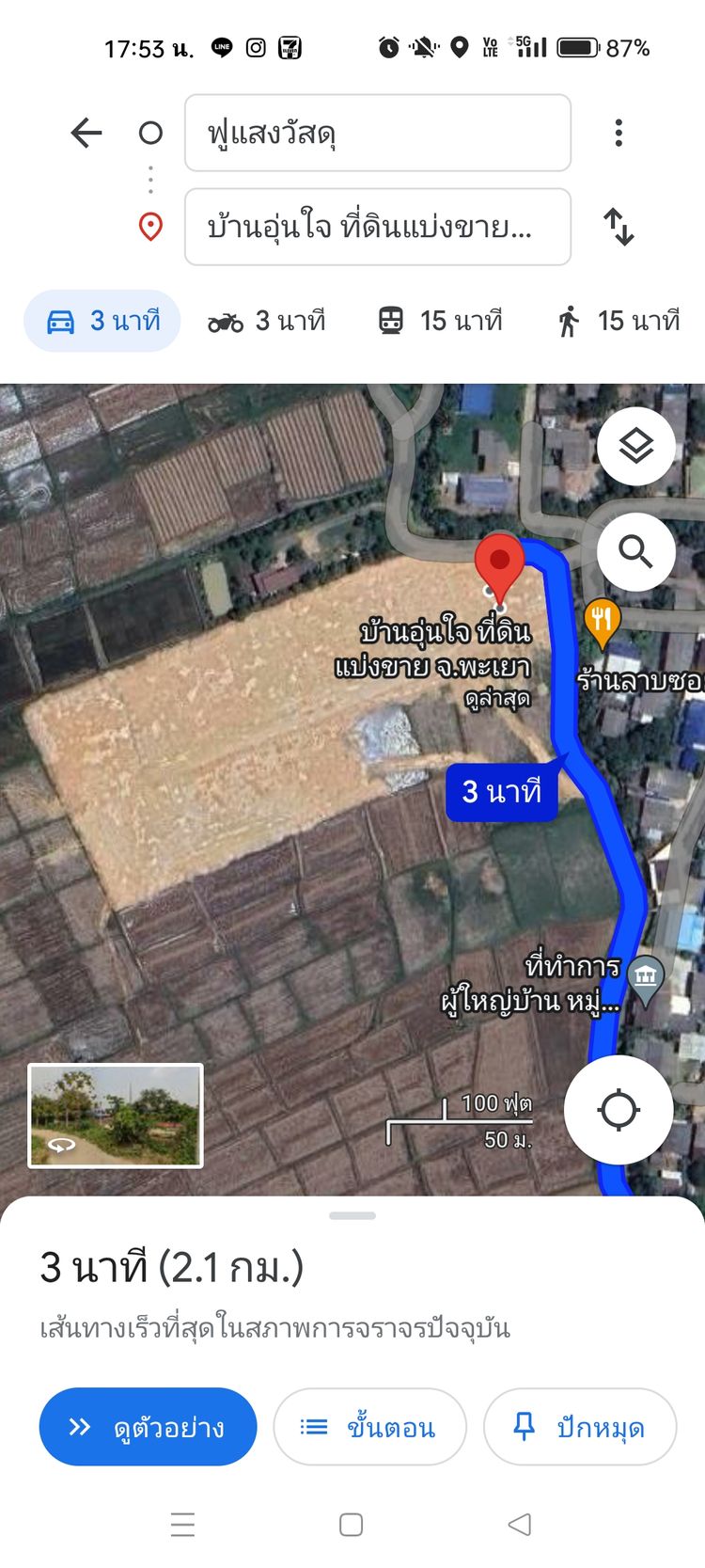Open recent apps from the navigation bar
The width and height of the screenshot is (705, 1568).
[x=183, y=1524]
